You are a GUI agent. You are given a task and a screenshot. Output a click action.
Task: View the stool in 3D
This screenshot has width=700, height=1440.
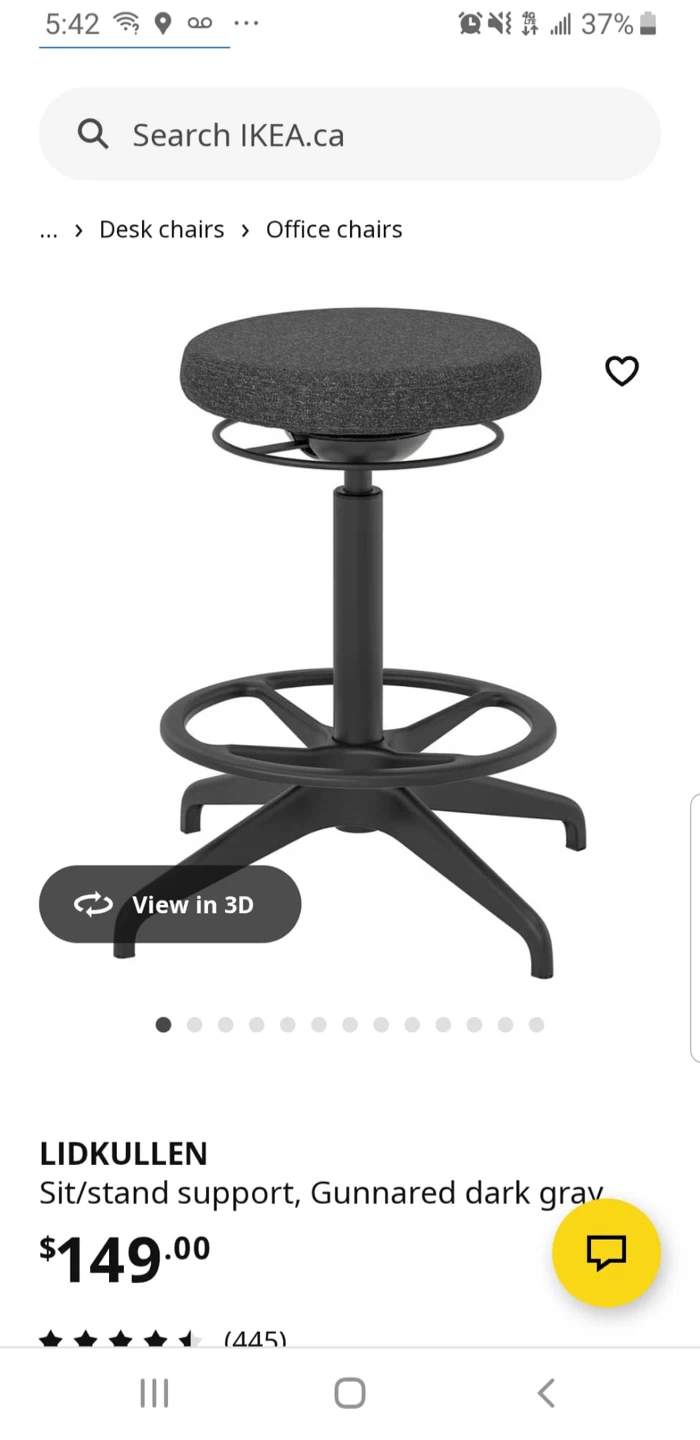pyautogui.click(x=170, y=905)
